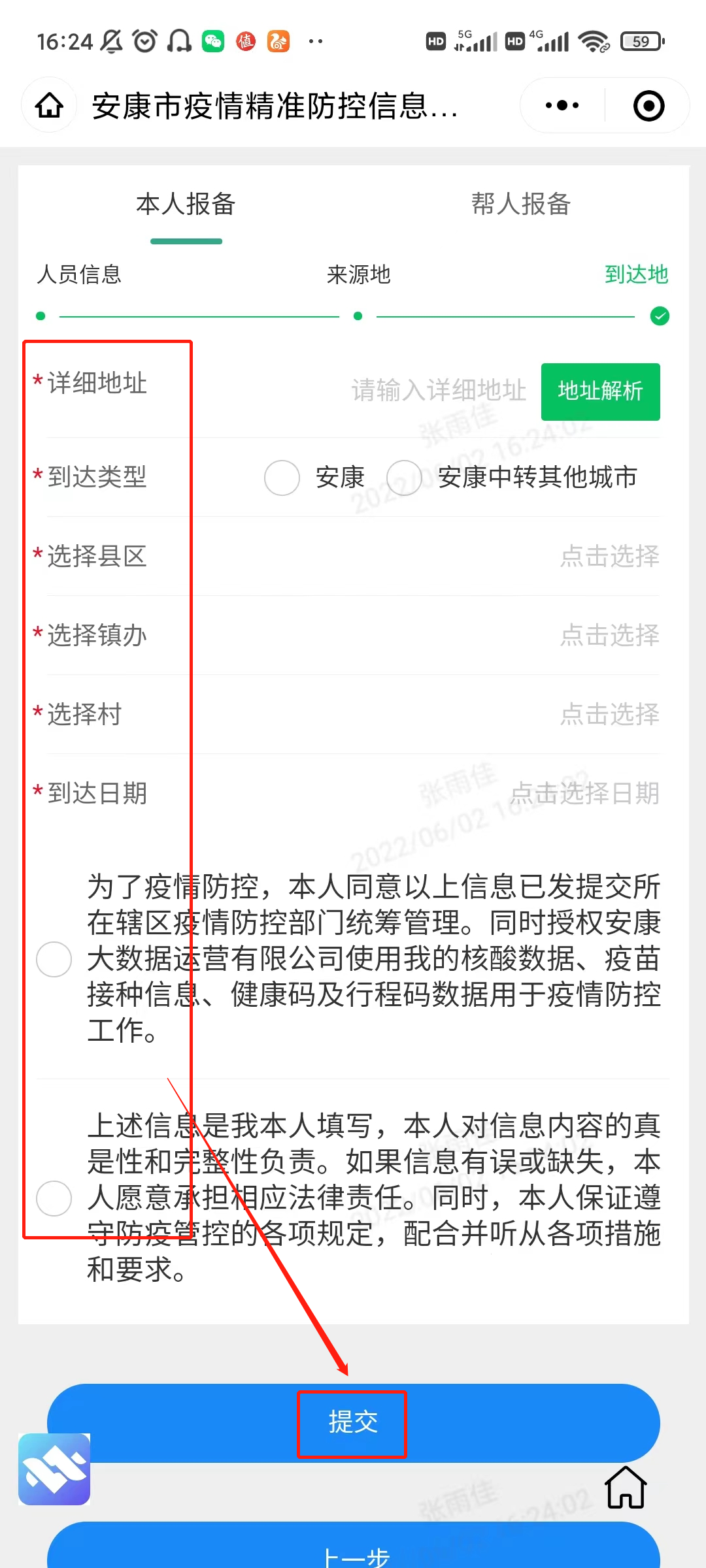Check the information accuracy declaration
This screenshot has height=1568, width=706.
click(x=54, y=1198)
